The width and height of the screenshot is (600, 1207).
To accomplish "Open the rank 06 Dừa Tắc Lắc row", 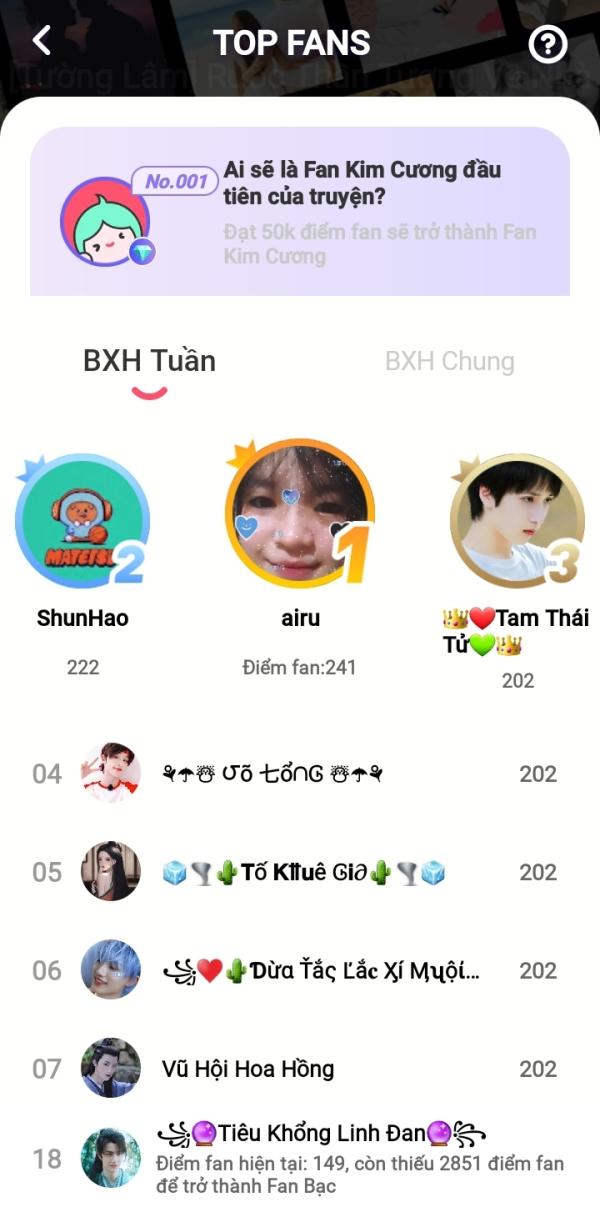I will [300, 970].
